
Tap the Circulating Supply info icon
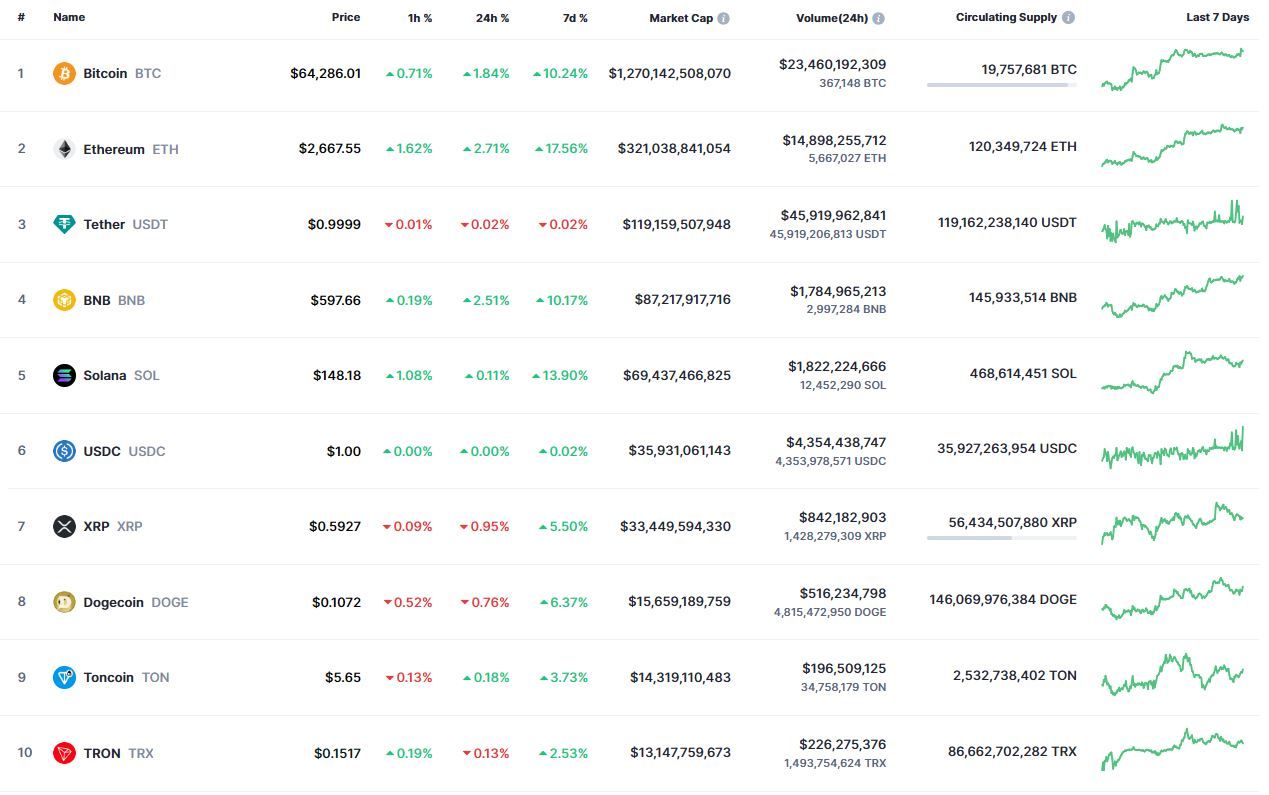1068,18
